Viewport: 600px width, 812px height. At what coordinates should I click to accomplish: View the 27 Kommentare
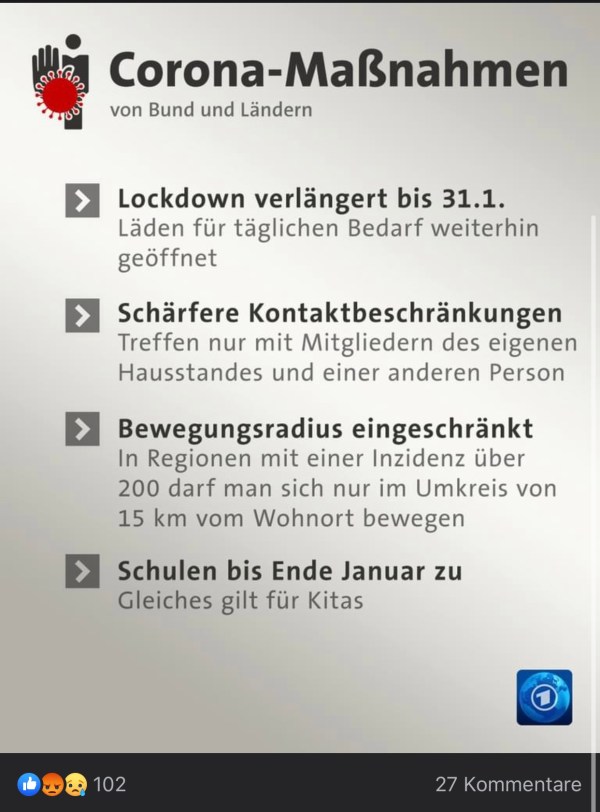[507, 783]
